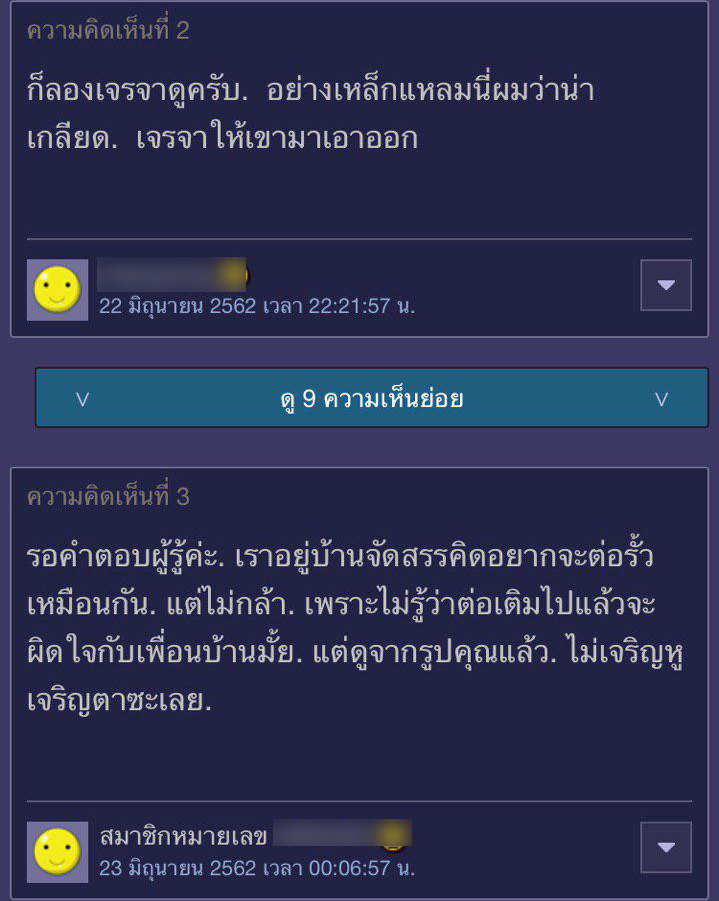Image resolution: width=719 pixels, height=901 pixels.
Task: Open dropdown menu on comment 2
Action: 665,285
